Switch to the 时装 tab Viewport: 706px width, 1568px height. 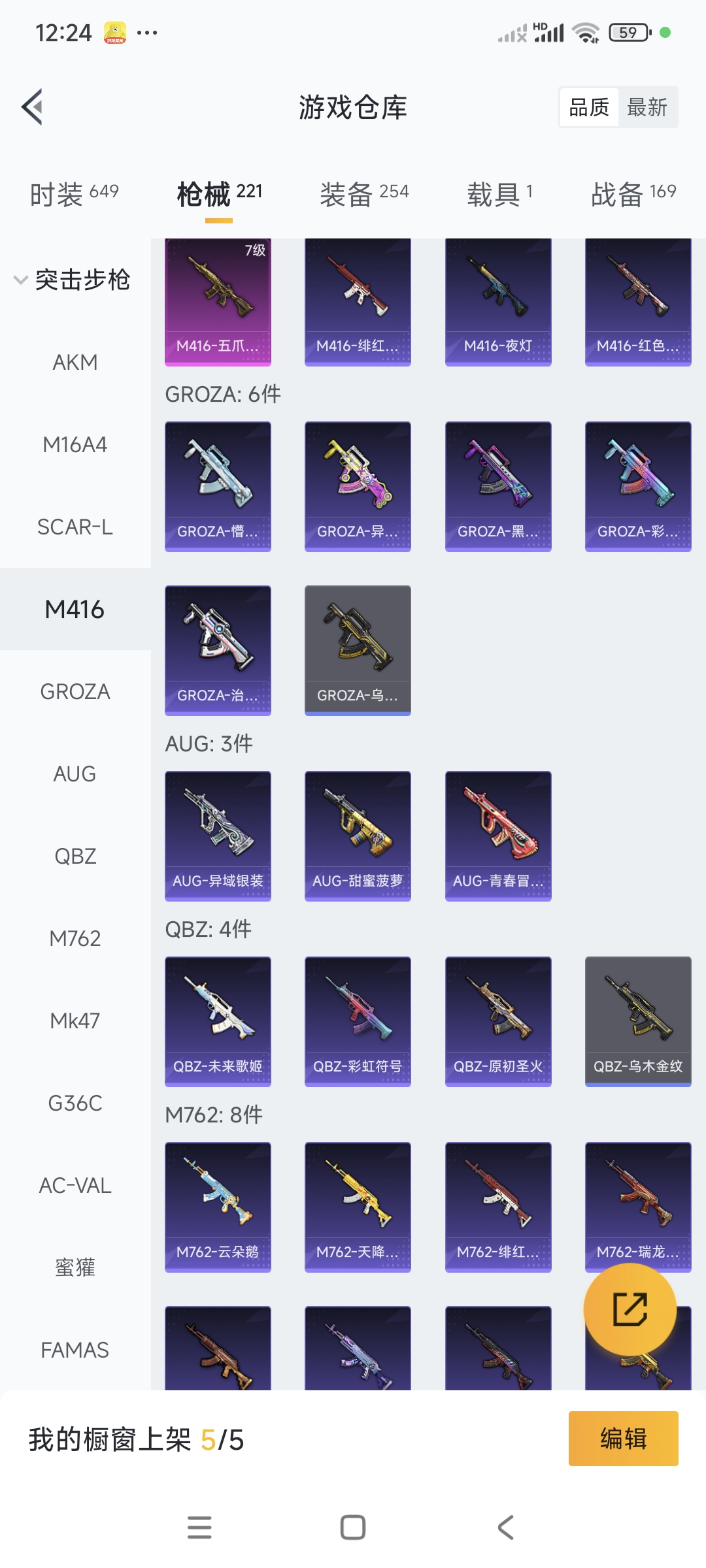tap(74, 194)
